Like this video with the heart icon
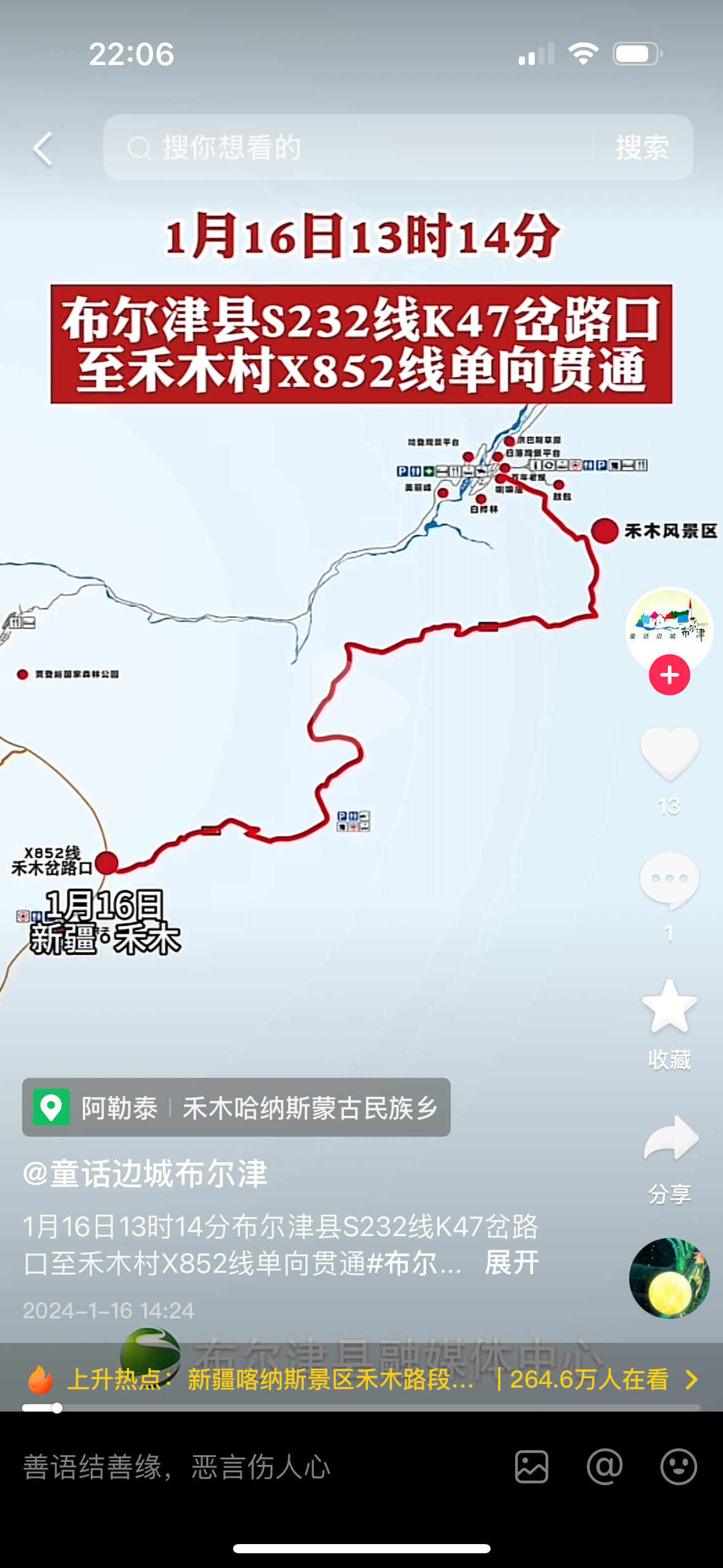Screen dimensions: 723x1568 pos(669,753)
